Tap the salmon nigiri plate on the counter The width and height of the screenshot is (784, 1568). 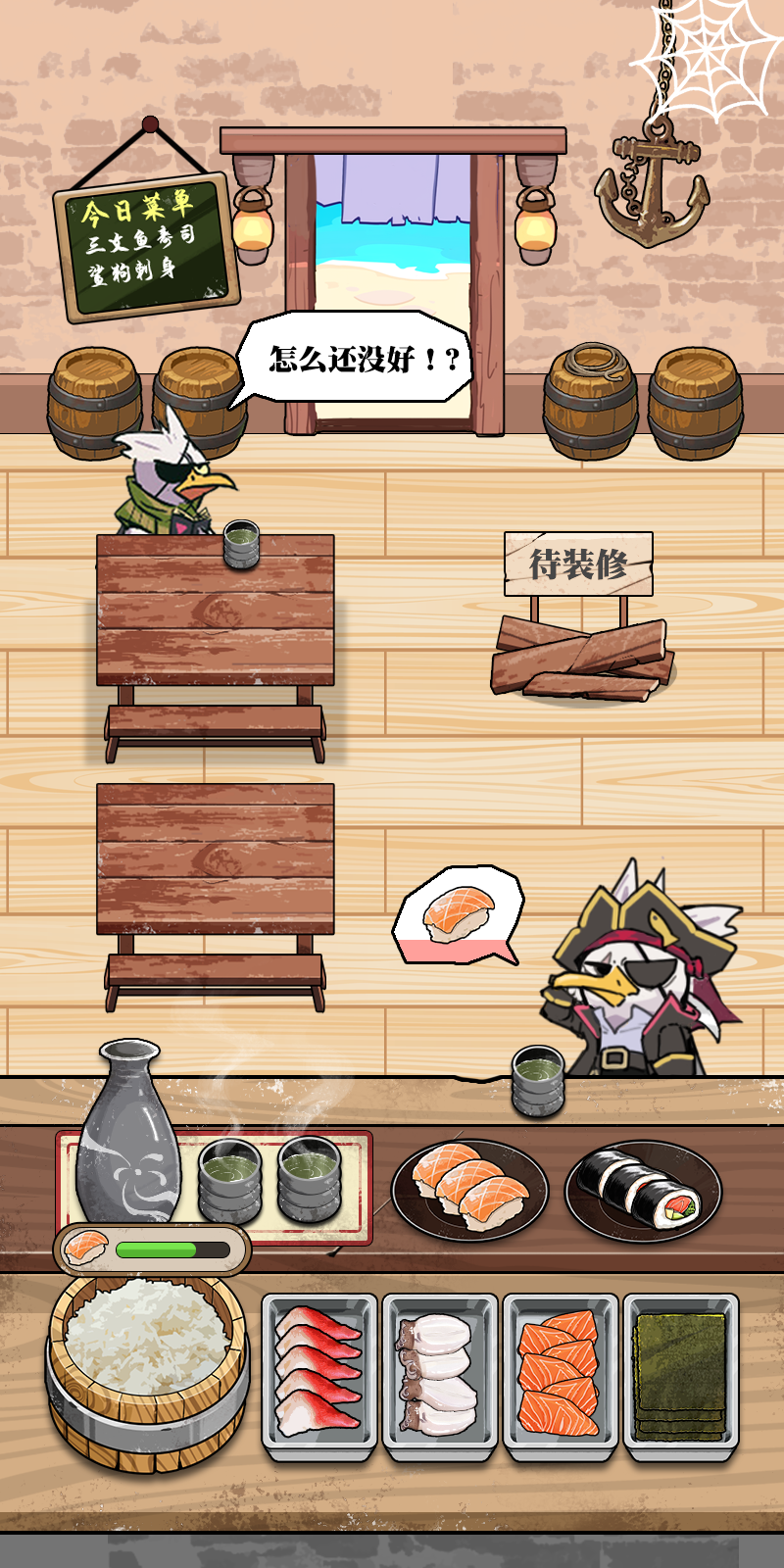[x=470, y=1186]
